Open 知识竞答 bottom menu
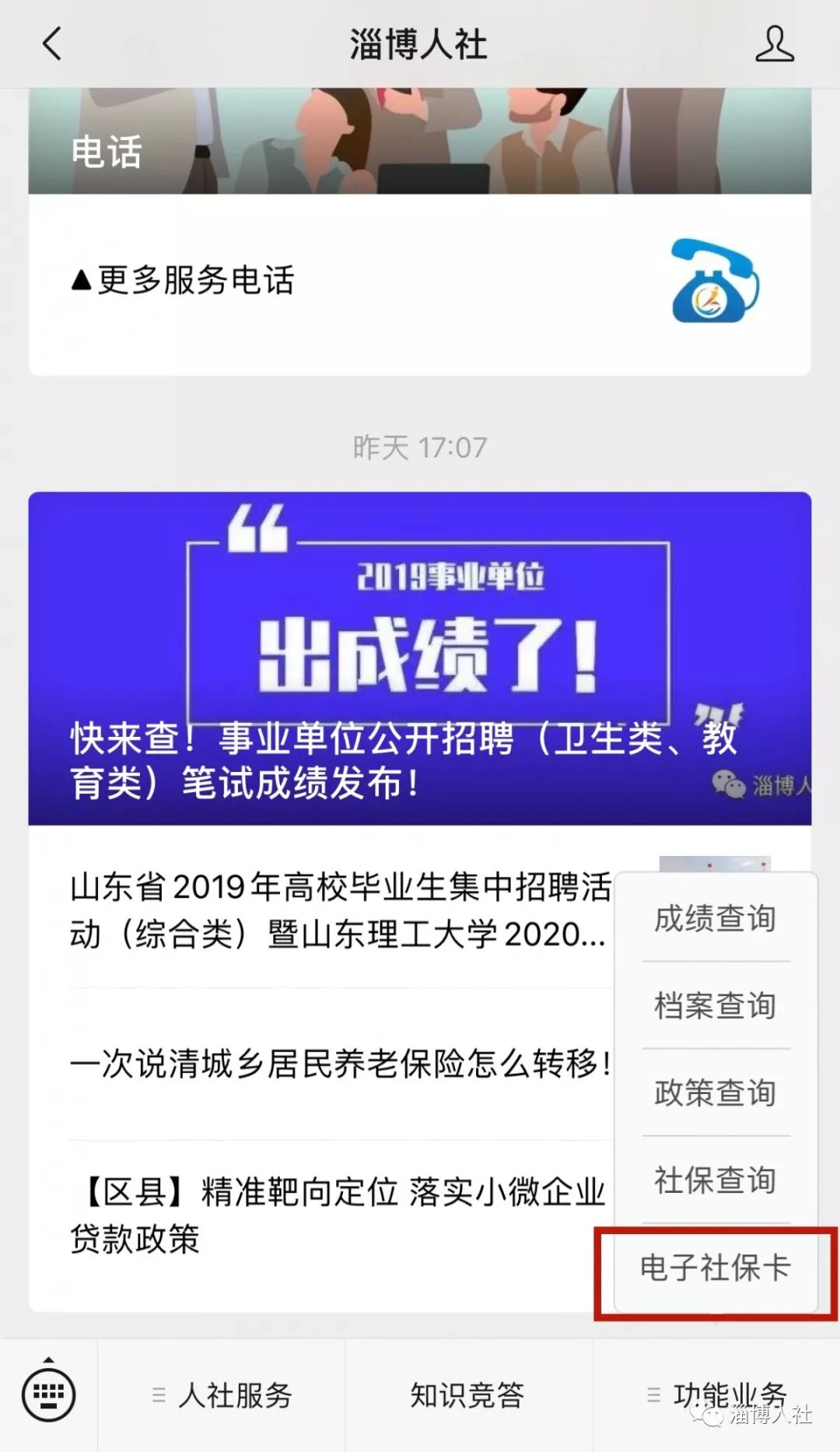 coord(468,1395)
